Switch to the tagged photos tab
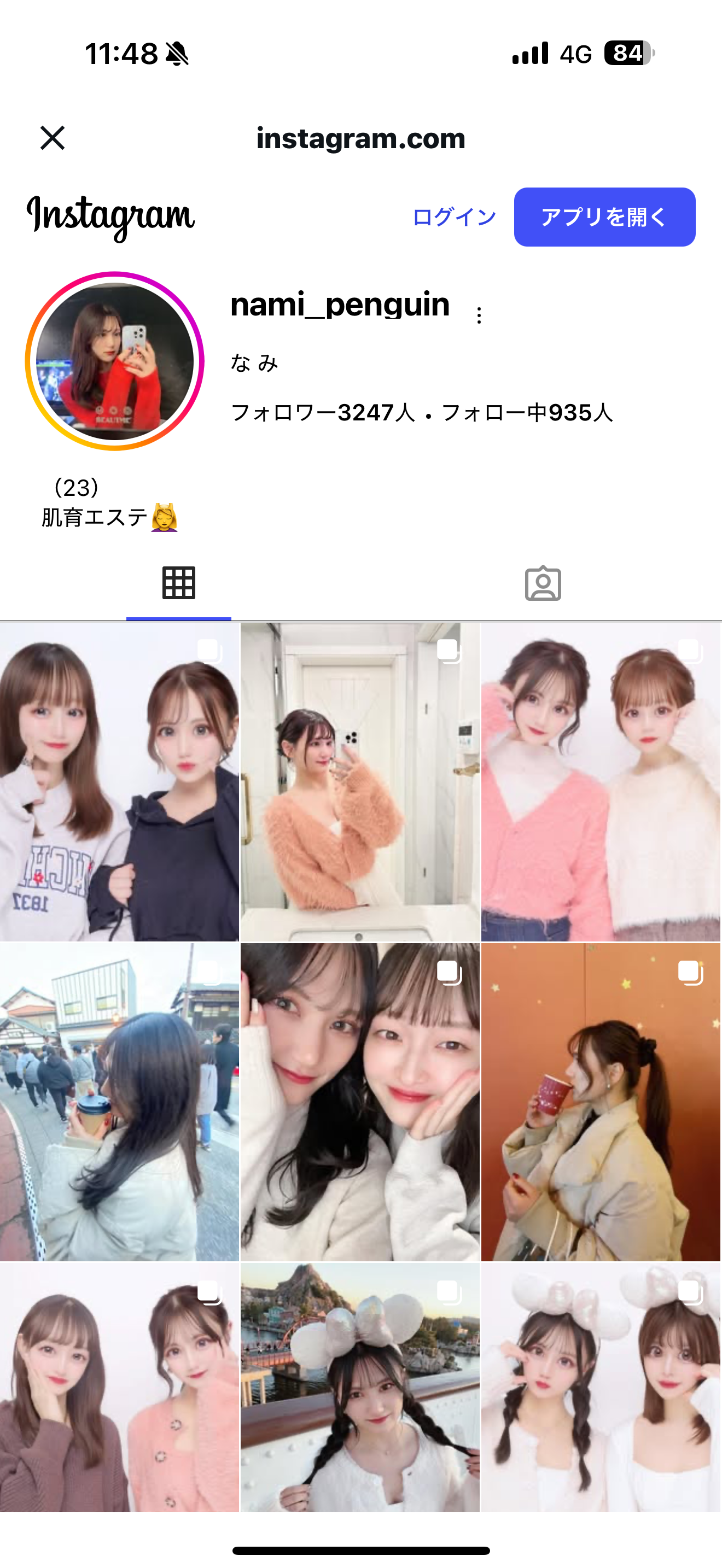The width and height of the screenshot is (722, 1568). (543, 584)
